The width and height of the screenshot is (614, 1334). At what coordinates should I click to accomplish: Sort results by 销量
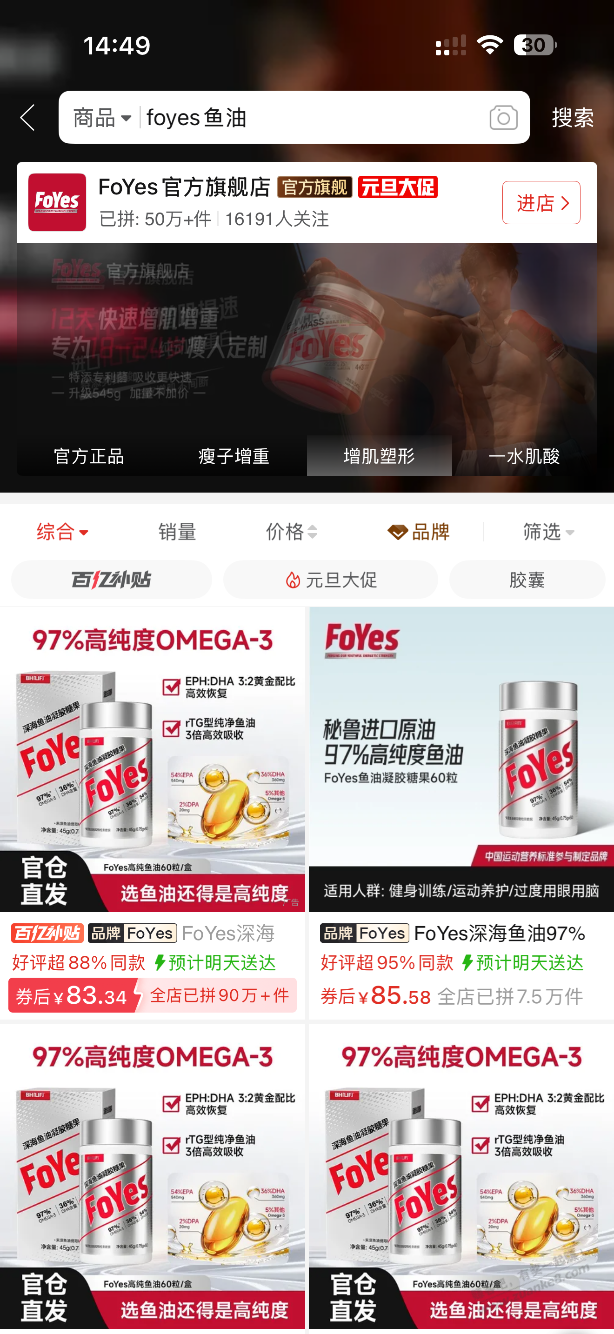pyautogui.click(x=177, y=532)
